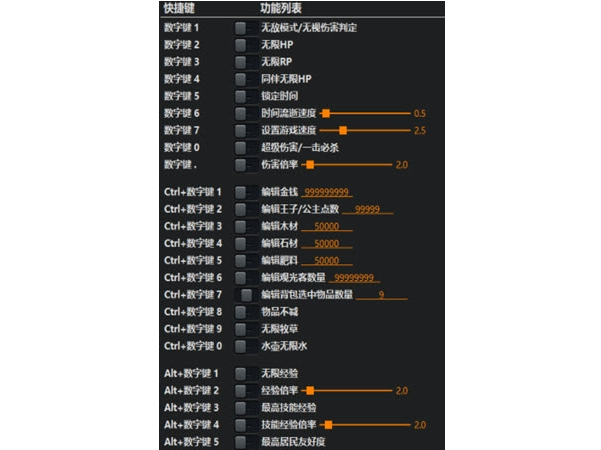Adjust the 设置游戏速度 slider
The height and width of the screenshot is (450, 601).
(343, 130)
